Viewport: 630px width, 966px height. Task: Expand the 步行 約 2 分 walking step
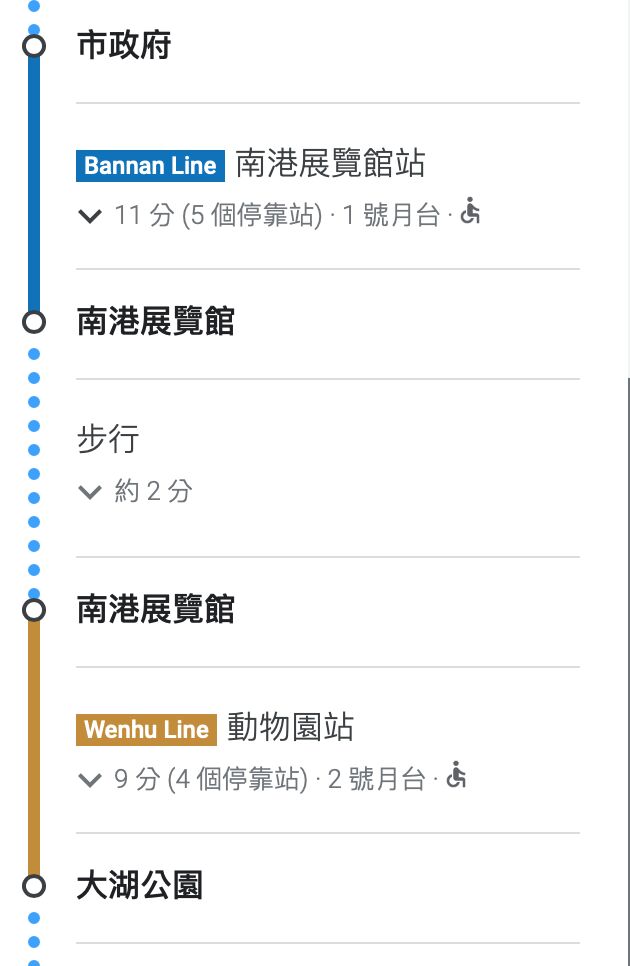point(90,492)
